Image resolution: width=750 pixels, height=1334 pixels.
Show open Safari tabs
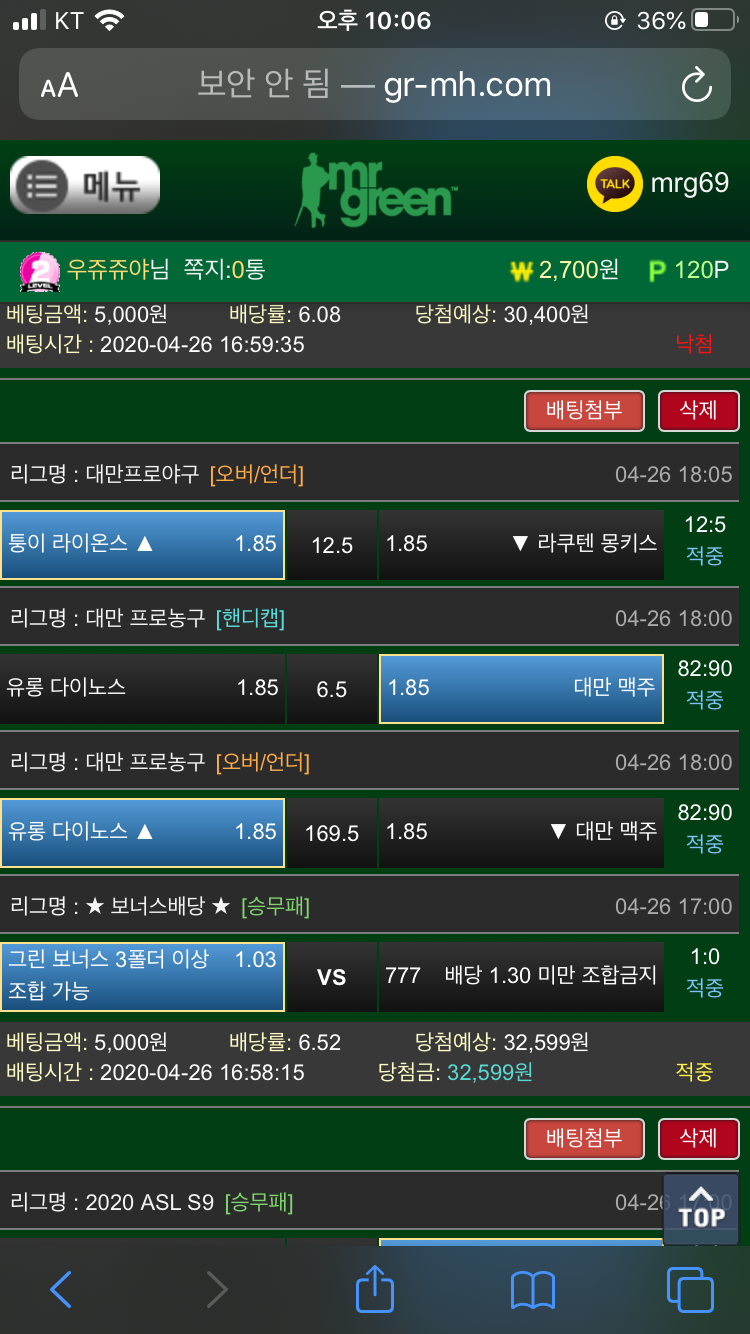pyautogui.click(x=690, y=1290)
